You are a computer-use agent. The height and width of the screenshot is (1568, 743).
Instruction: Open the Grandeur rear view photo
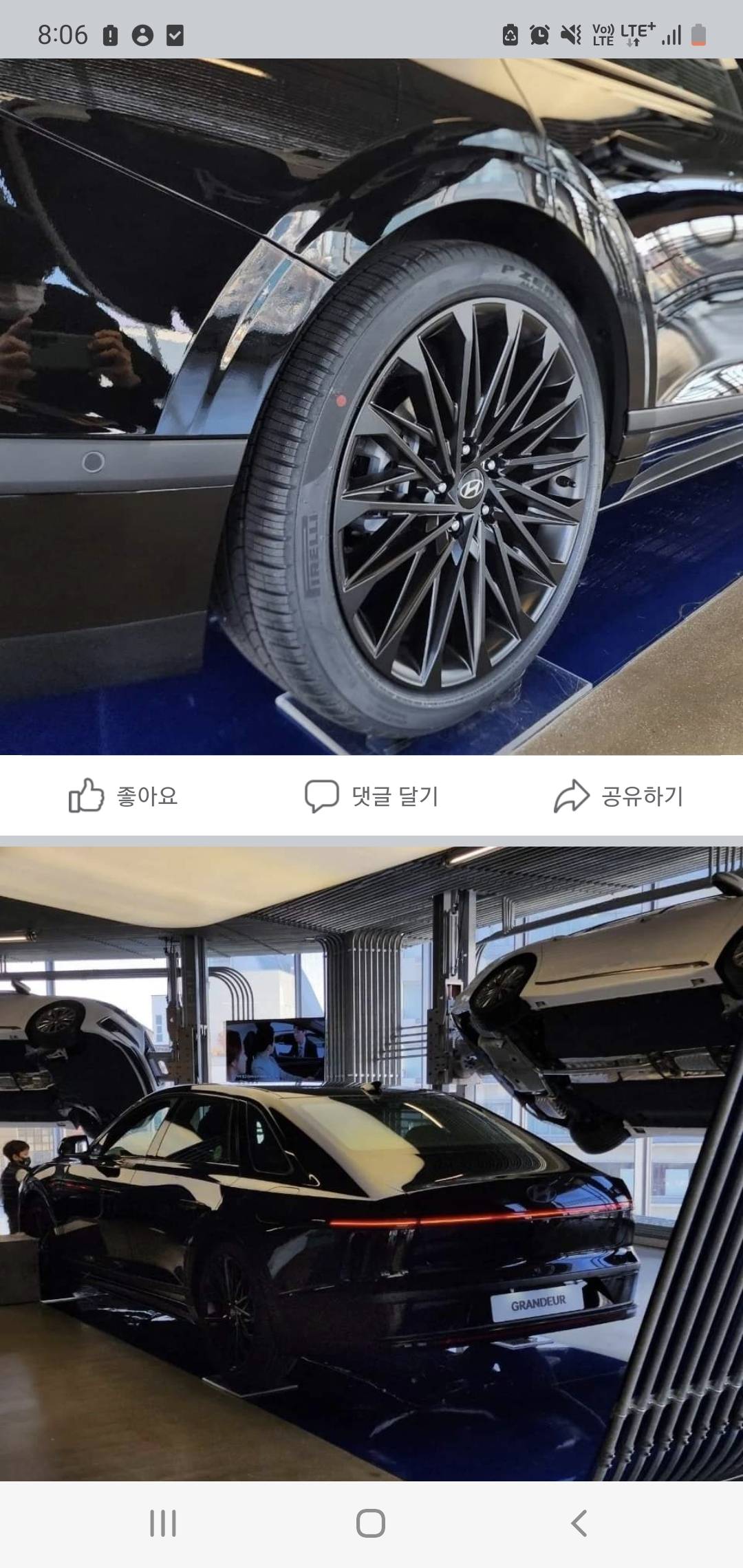tap(371, 1162)
